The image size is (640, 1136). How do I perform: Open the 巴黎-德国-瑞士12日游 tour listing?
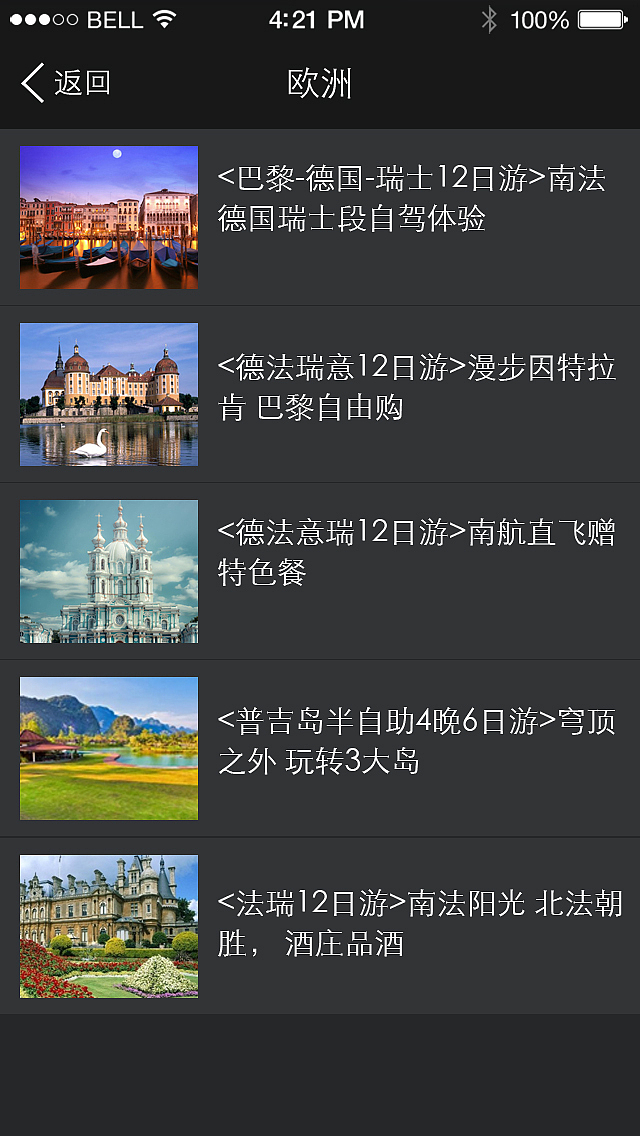[x=411, y=199]
